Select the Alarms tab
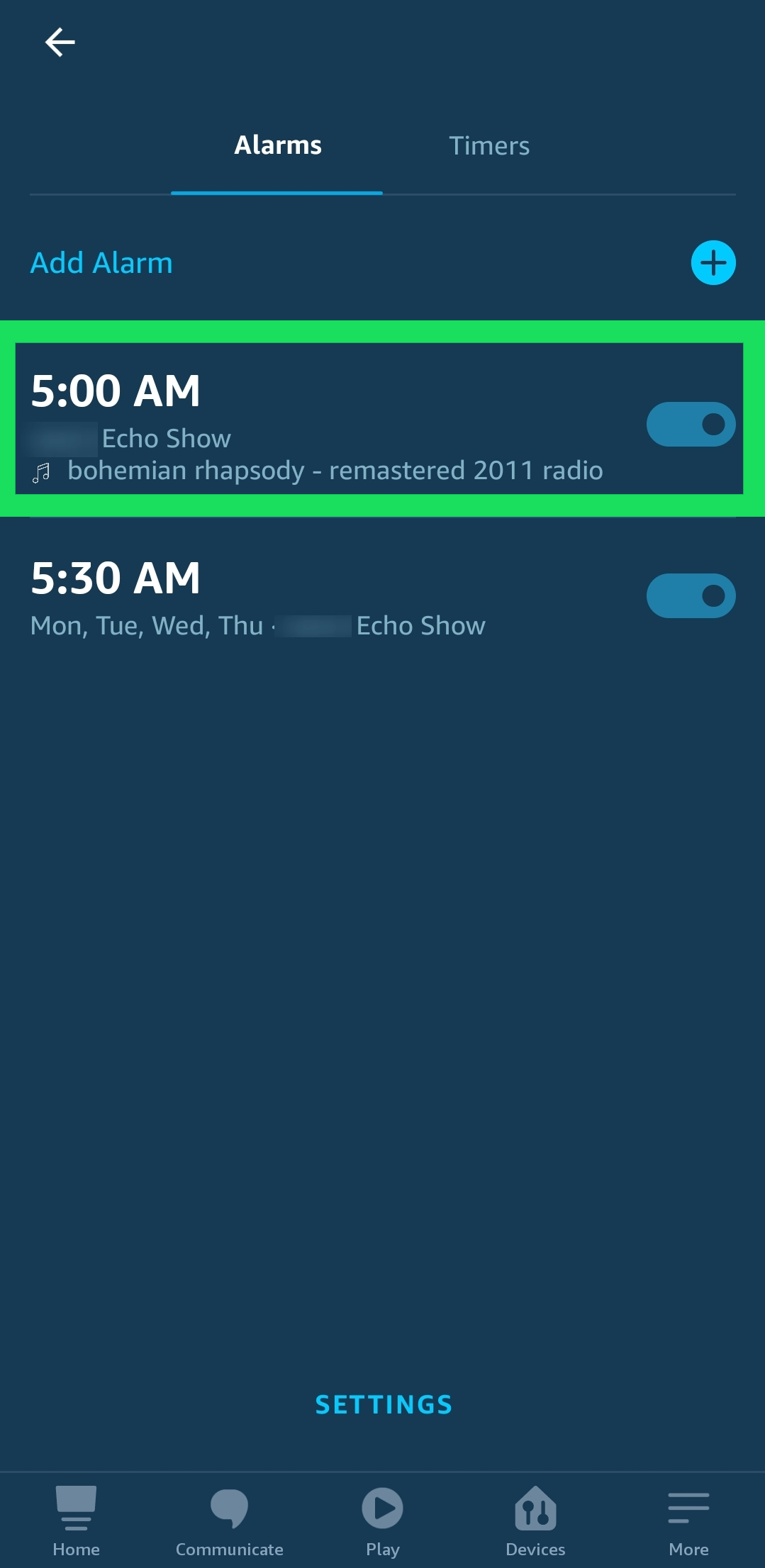The height and width of the screenshot is (1568, 765). (x=277, y=145)
